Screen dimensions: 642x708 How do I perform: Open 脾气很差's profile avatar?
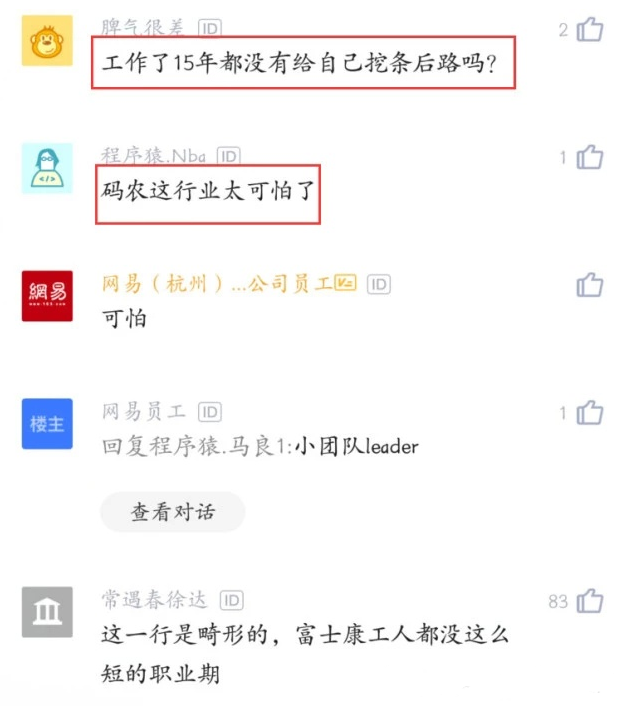tap(47, 41)
